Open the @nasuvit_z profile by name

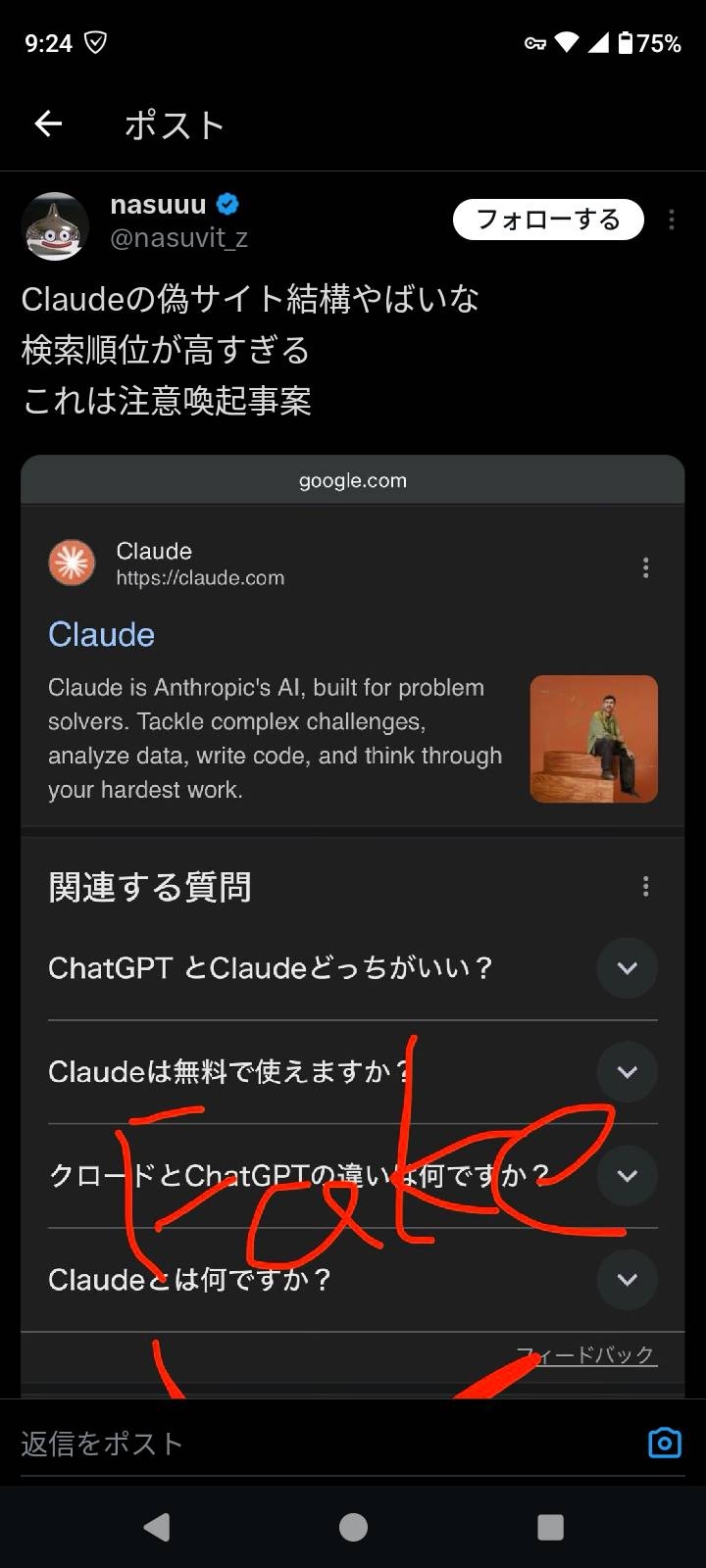point(157,205)
